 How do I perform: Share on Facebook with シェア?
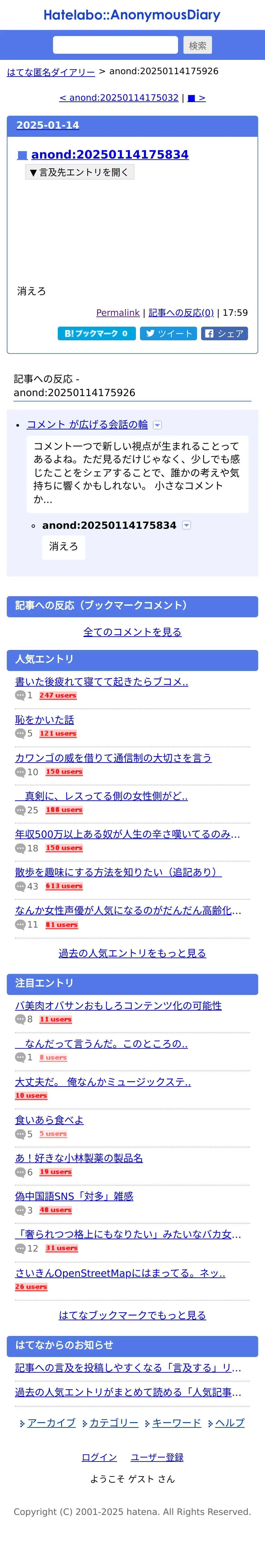(x=224, y=333)
